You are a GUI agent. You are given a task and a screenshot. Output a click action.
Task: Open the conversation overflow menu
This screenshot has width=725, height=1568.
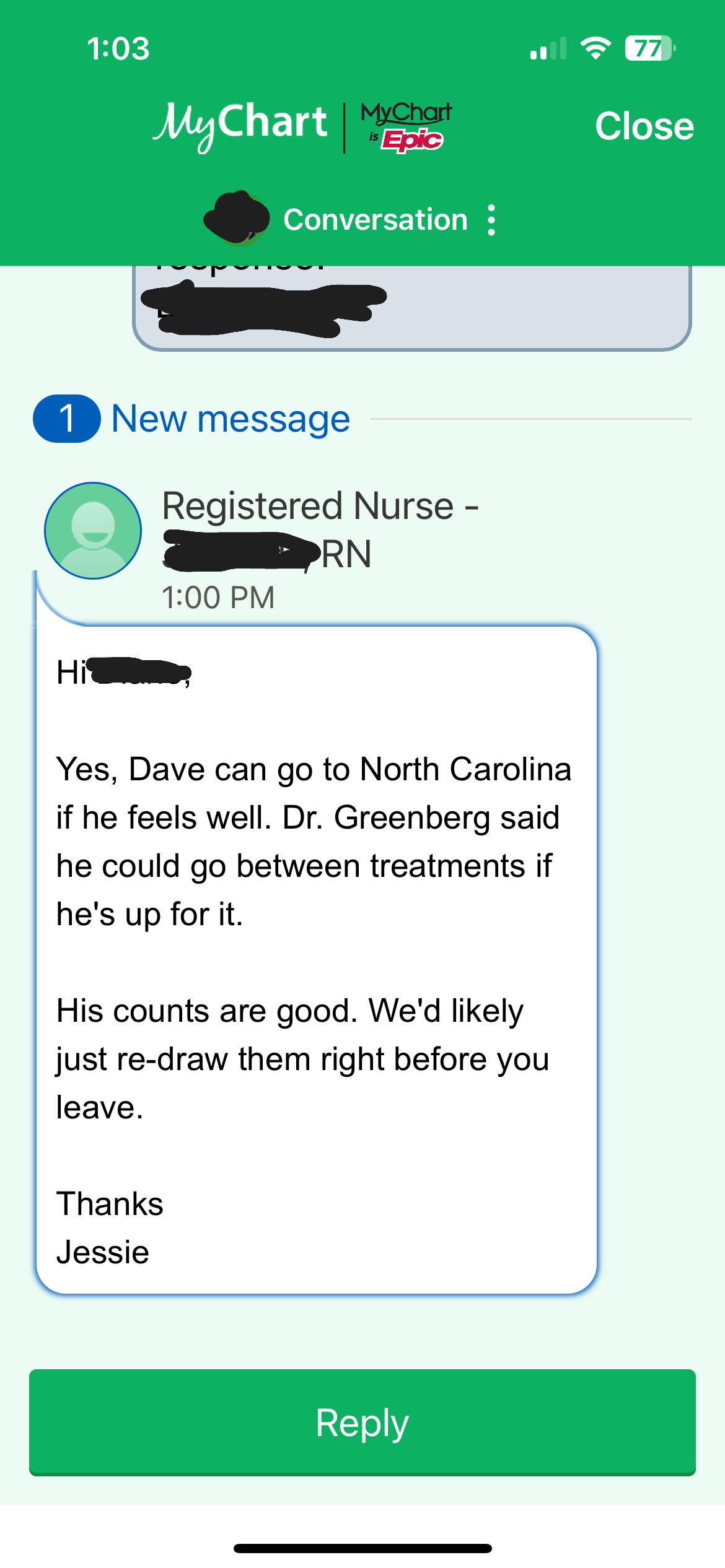tap(491, 220)
